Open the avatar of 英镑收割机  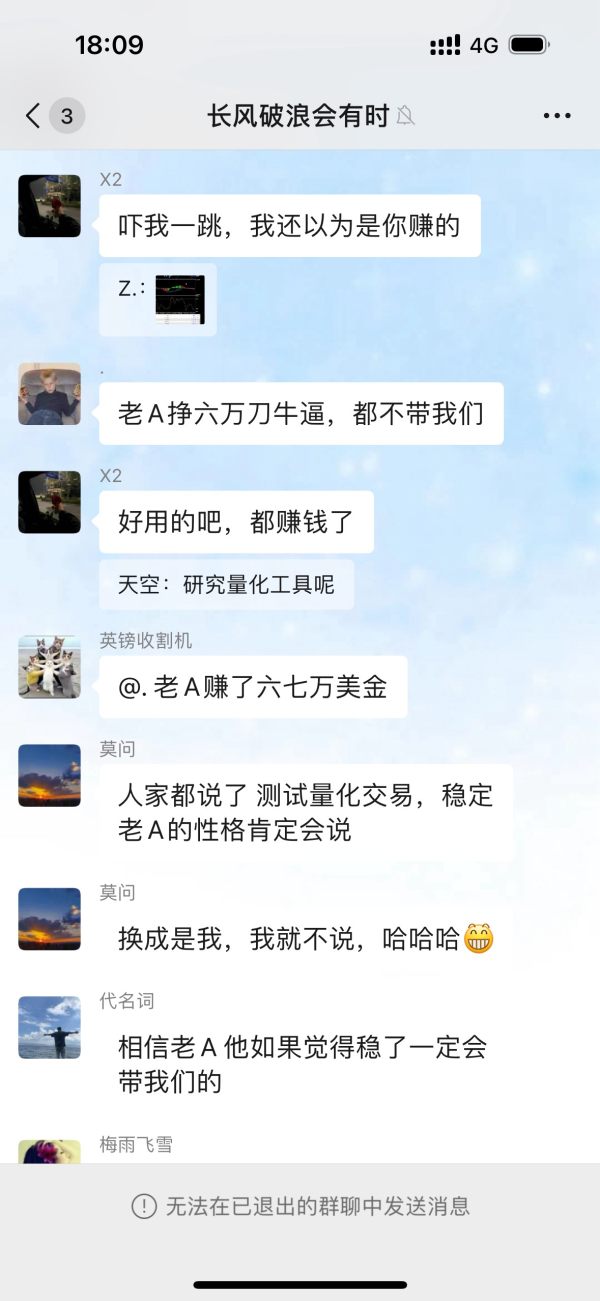pos(49,666)
